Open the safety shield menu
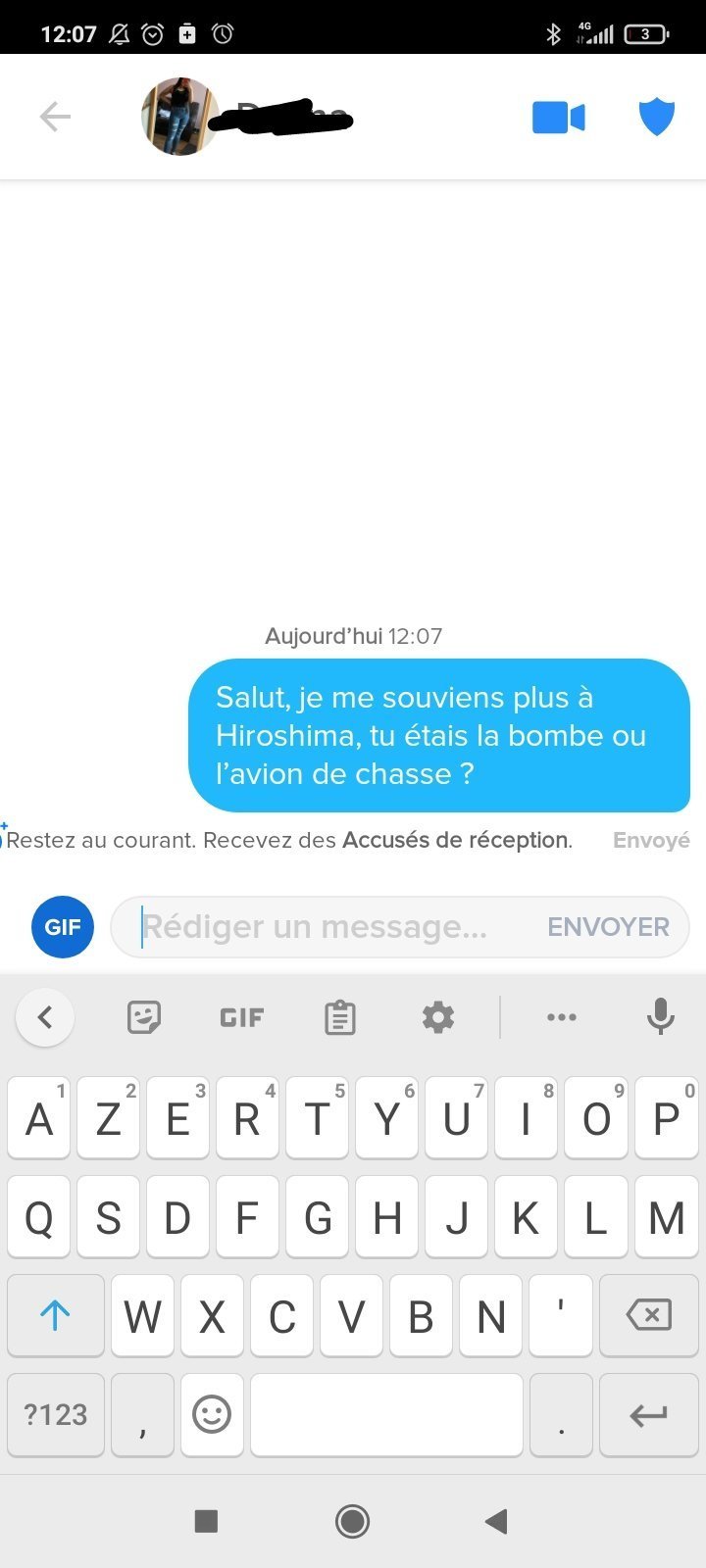This screenshot has height=1568, width=706. pyautogui.click(x=657, y=118)
